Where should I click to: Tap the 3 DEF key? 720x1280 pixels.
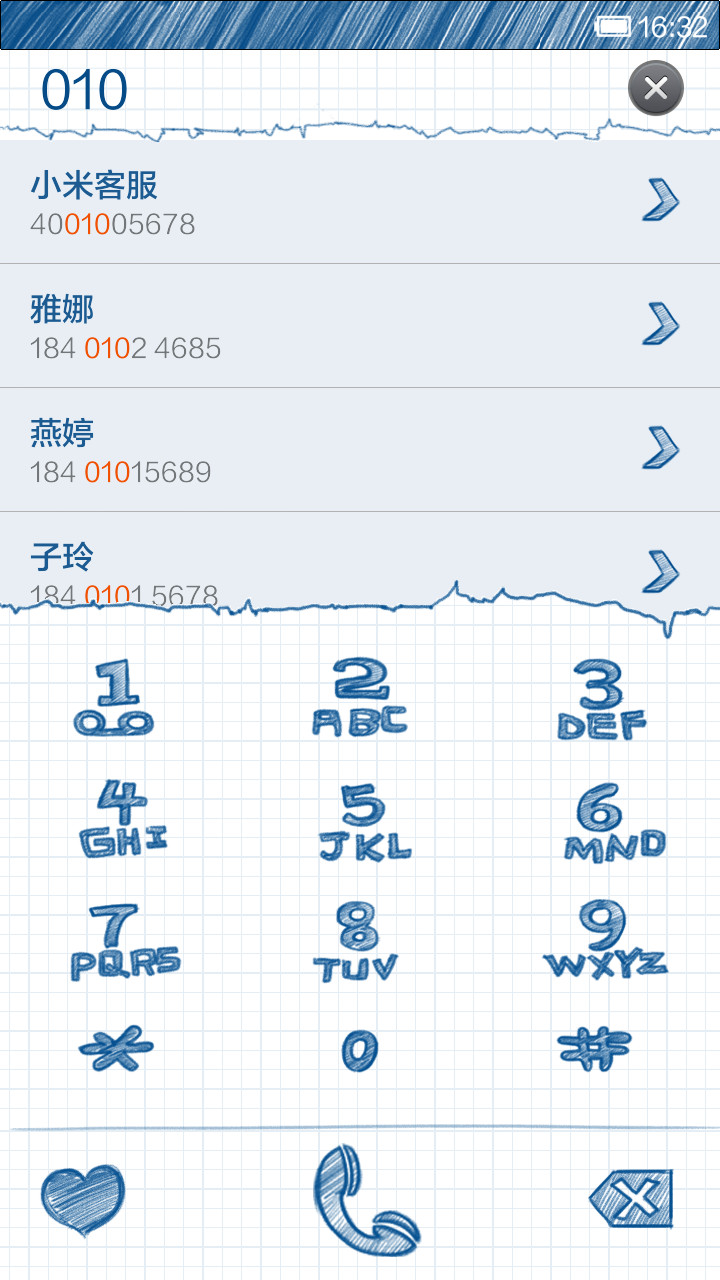pyautogui.click(x=603, y=700)
